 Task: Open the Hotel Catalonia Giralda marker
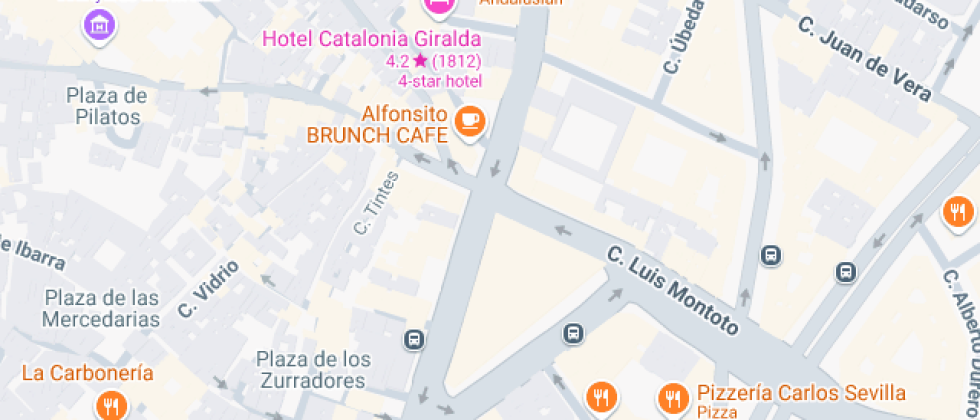pyautogui.click(x=437, y=5)
